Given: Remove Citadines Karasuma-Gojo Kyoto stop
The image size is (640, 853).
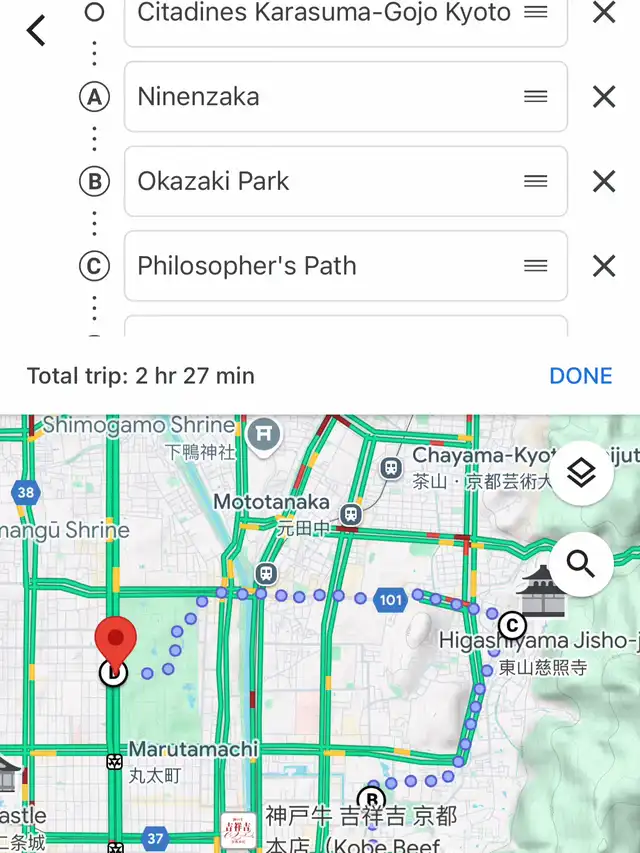Looking at the screenshot, I should coord(604,13).
